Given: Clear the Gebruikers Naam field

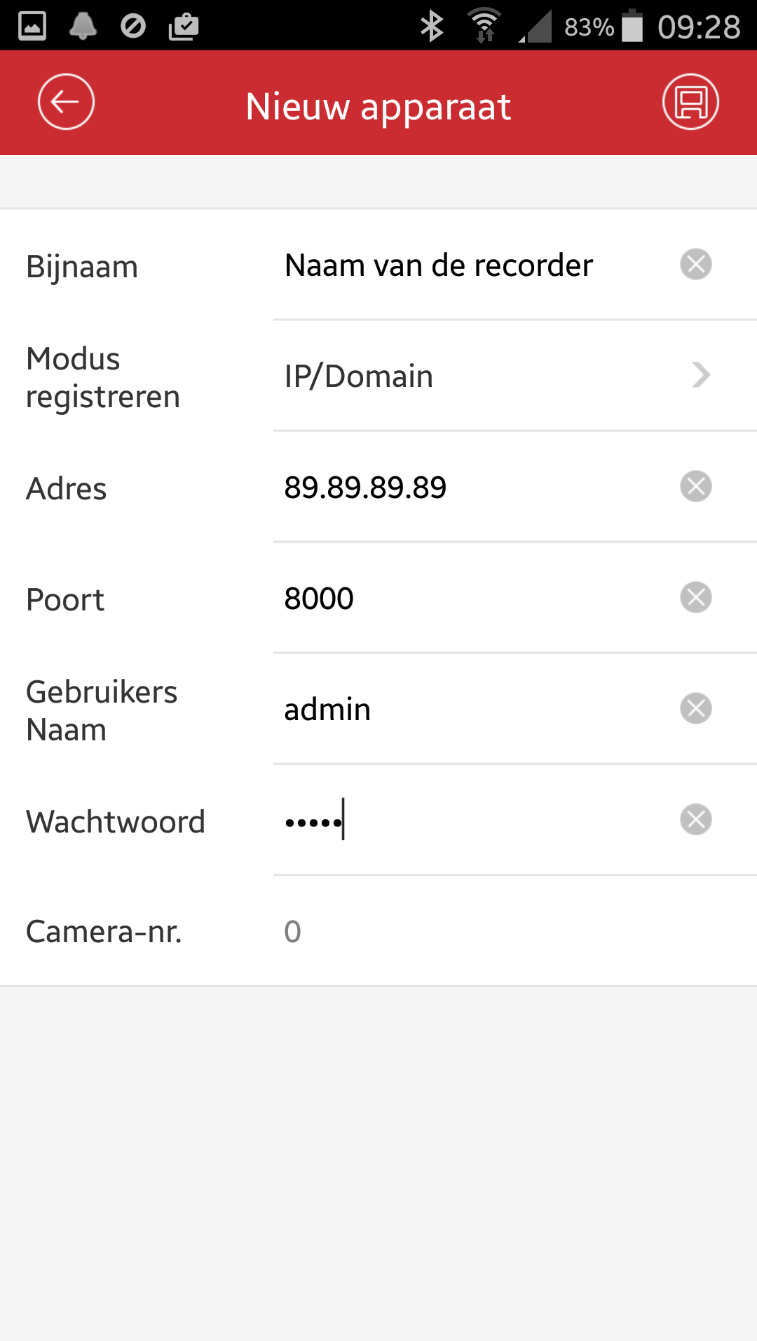Looking at the screenshot, I should coord(696,709).
